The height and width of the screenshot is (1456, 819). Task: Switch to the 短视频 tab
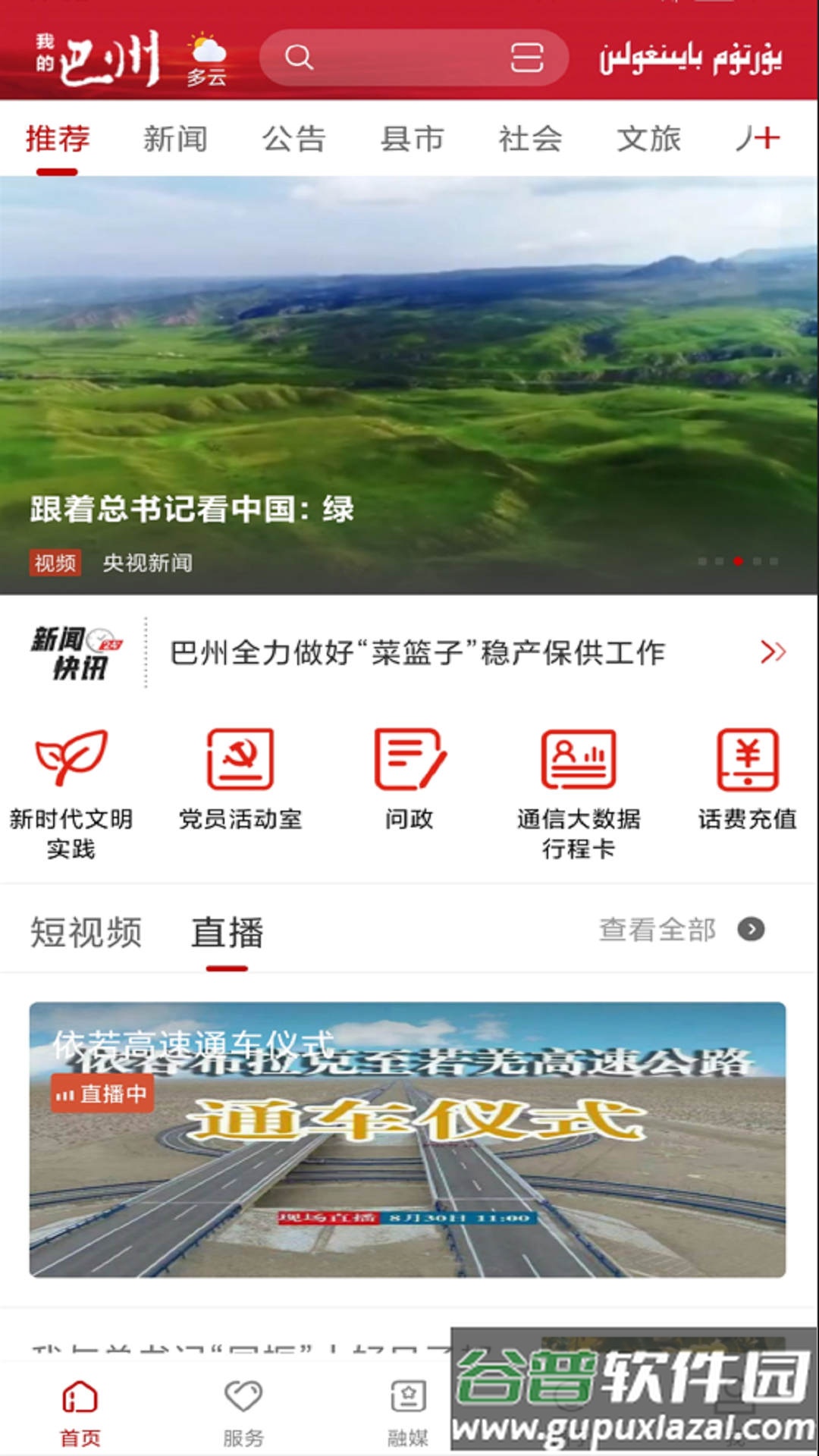87,933
